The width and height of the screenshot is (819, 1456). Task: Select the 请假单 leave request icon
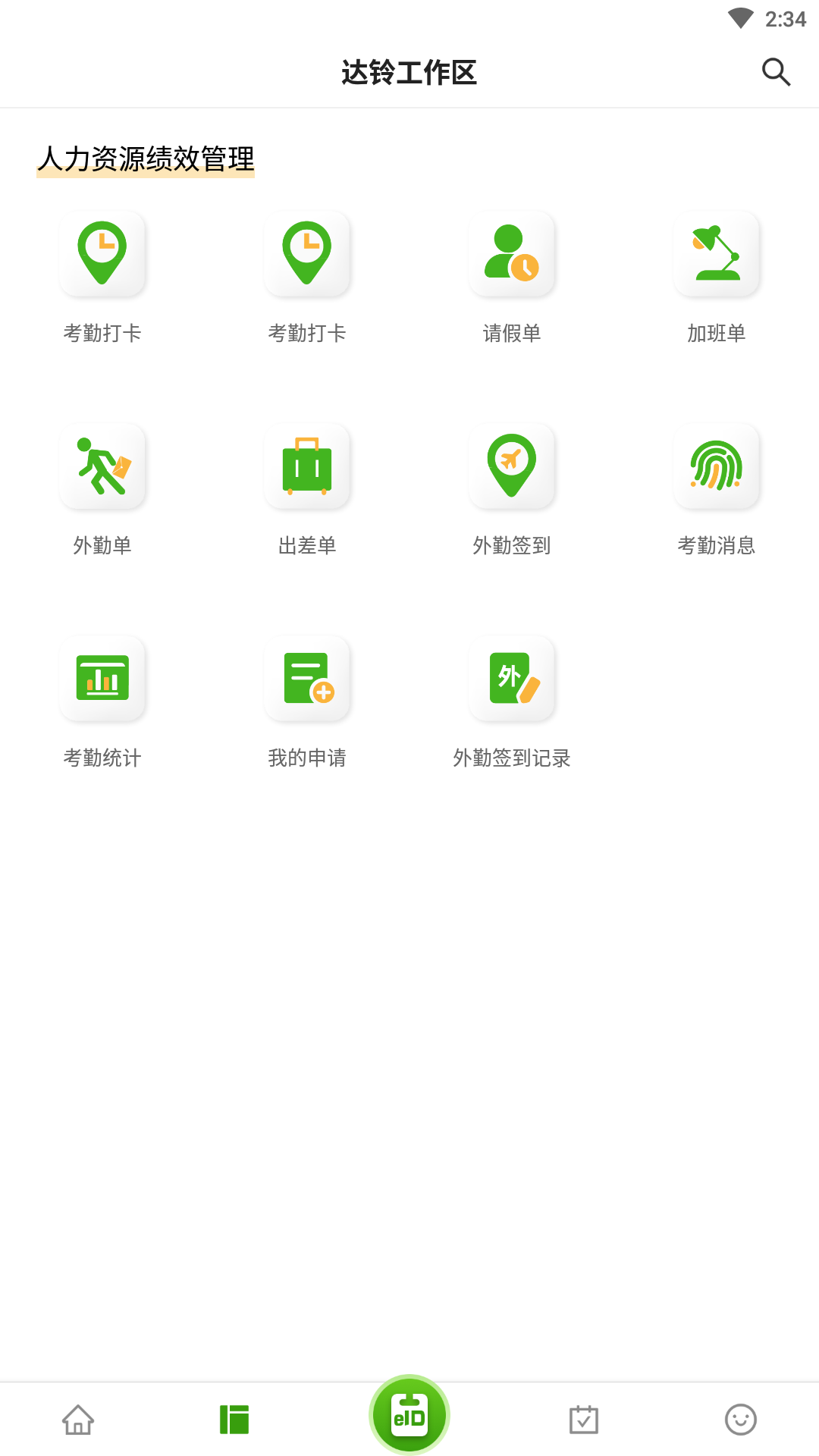pyautogui.click(x=512, y=254)
